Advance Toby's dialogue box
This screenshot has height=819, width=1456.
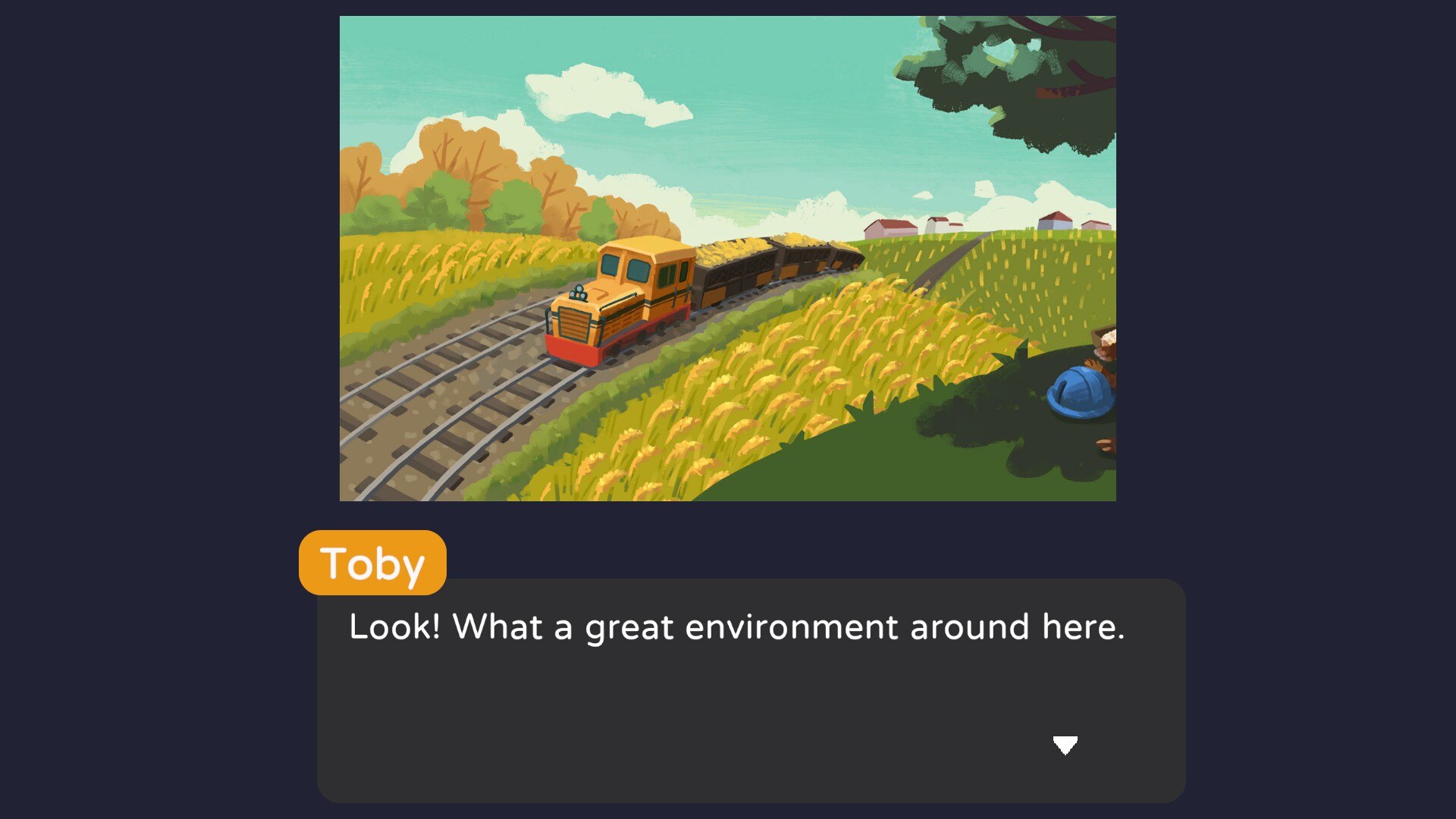point(751,690)
